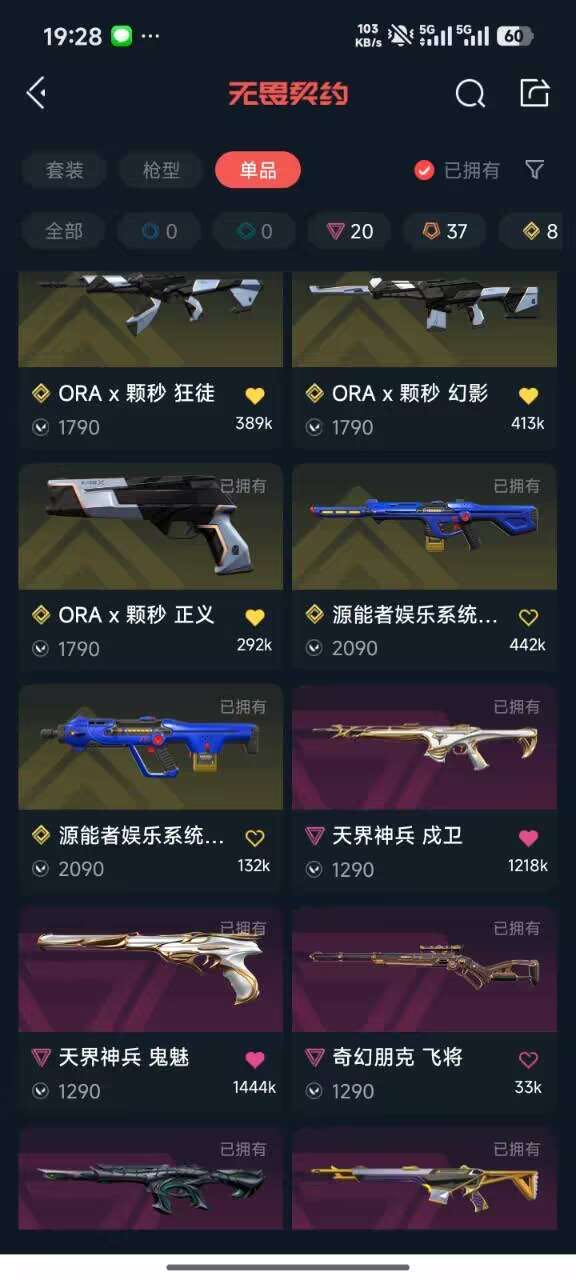The height and width of the screenshot is (1280, 576).
Task: Go back using the top-left arrow
Action: pos(37,94)
